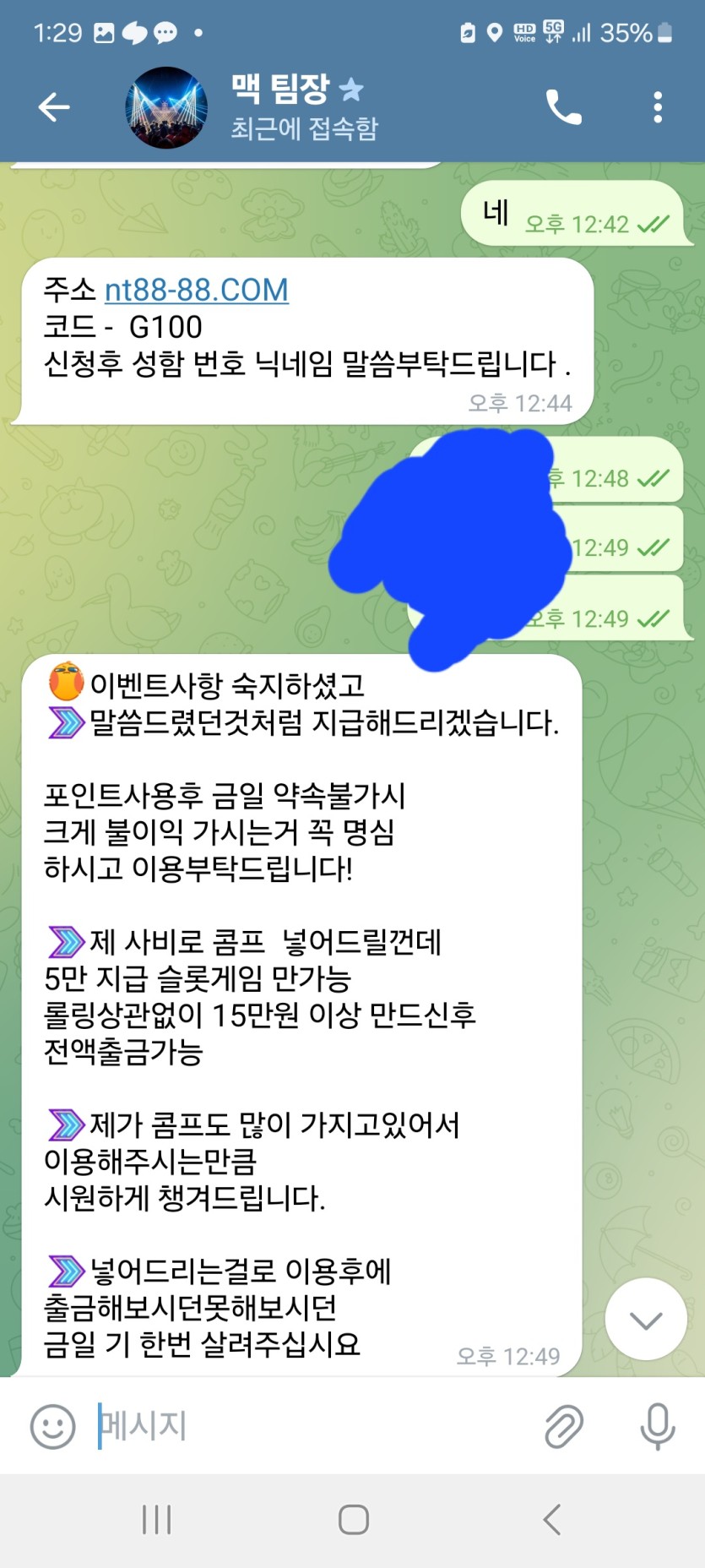Start a voice call with 맥 팀장
This screenshot has height=1568, width=705.
(x=563, y=107)
